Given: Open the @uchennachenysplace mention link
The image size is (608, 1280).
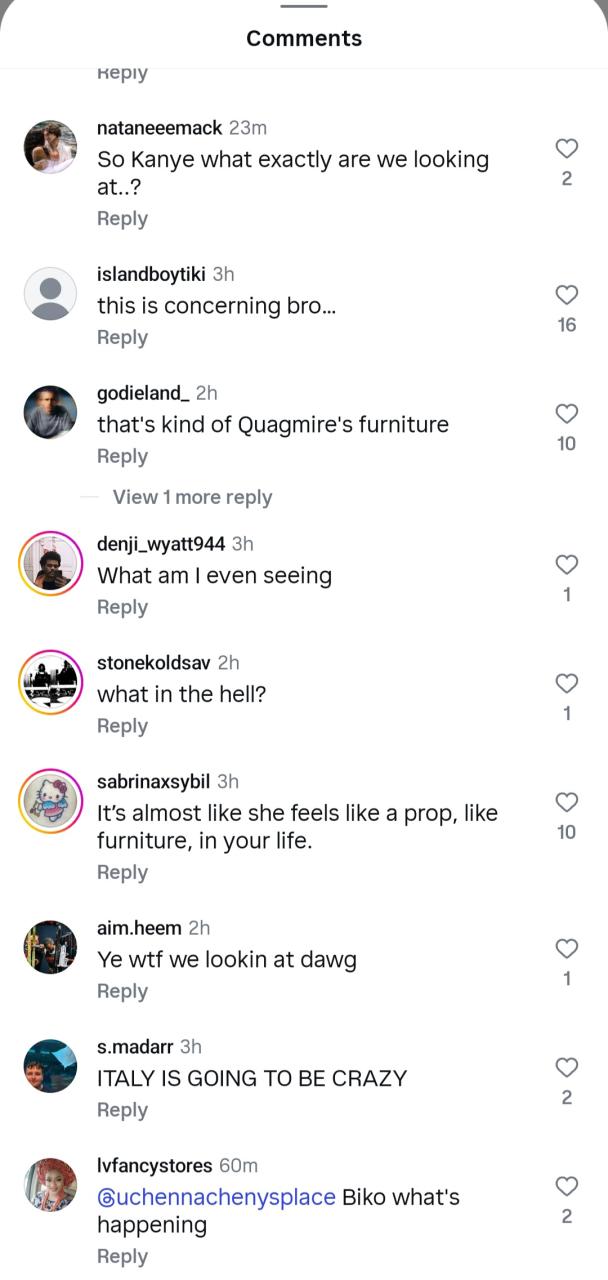Looking at the screenshot, I should [216, 1197].
